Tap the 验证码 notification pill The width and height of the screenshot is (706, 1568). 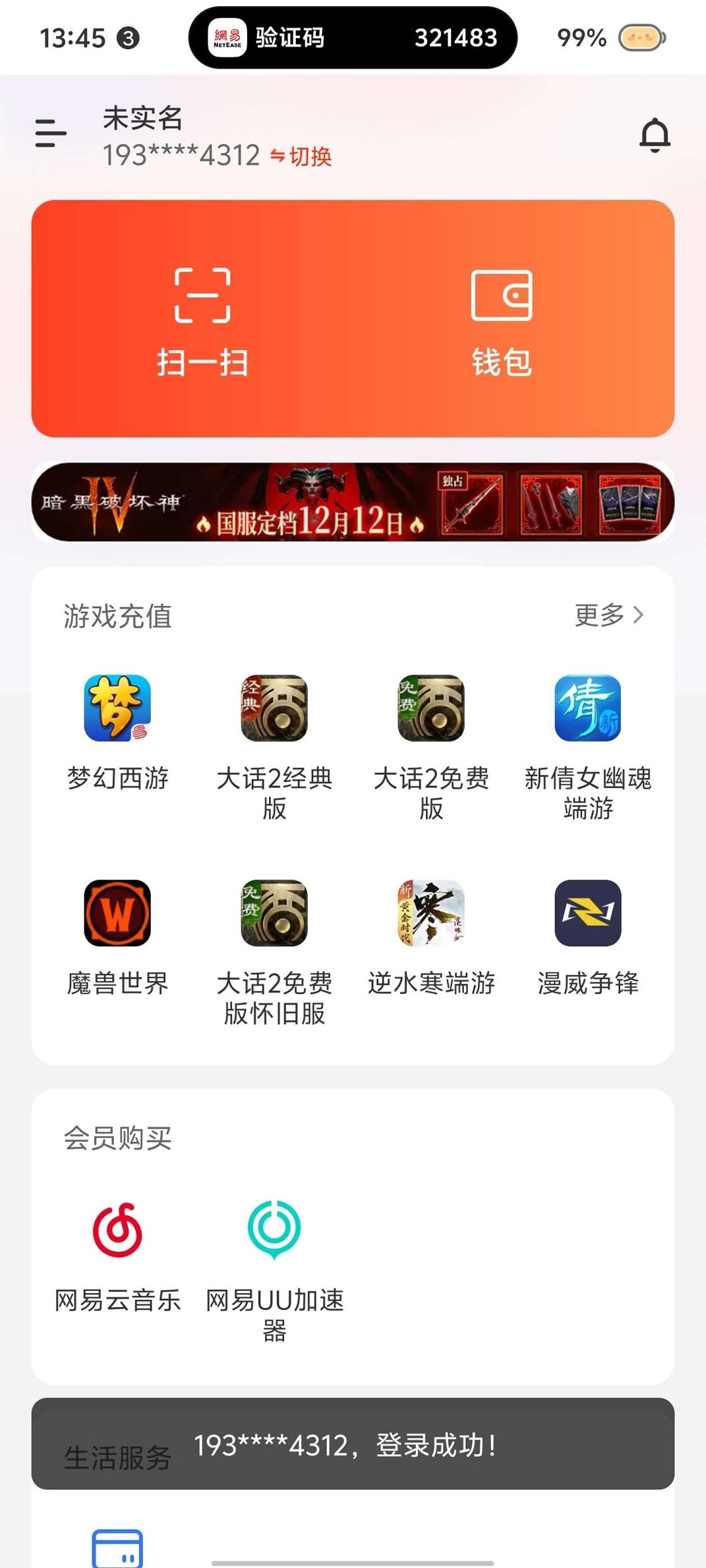click(353, 38)
